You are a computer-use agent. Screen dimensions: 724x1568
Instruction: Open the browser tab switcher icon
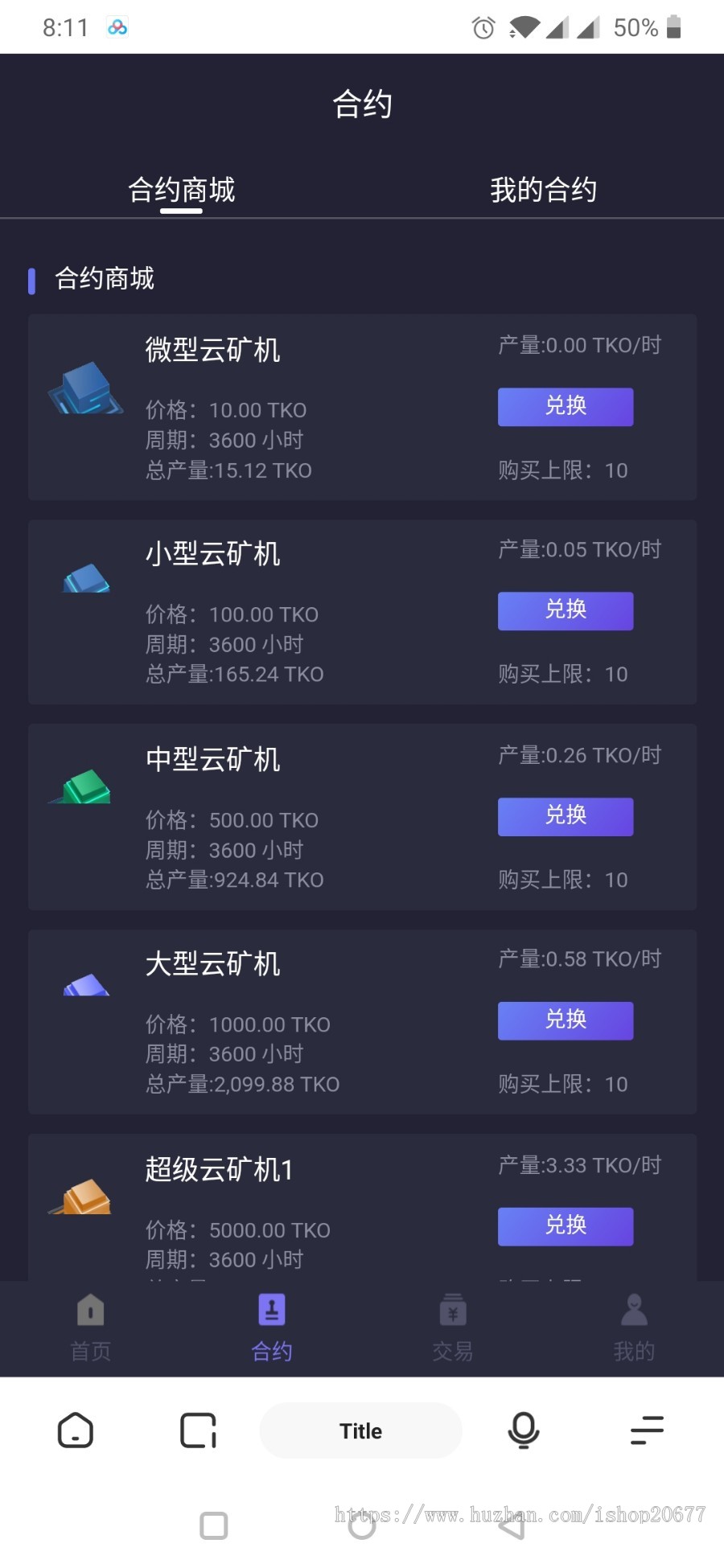coord(198,1431)
